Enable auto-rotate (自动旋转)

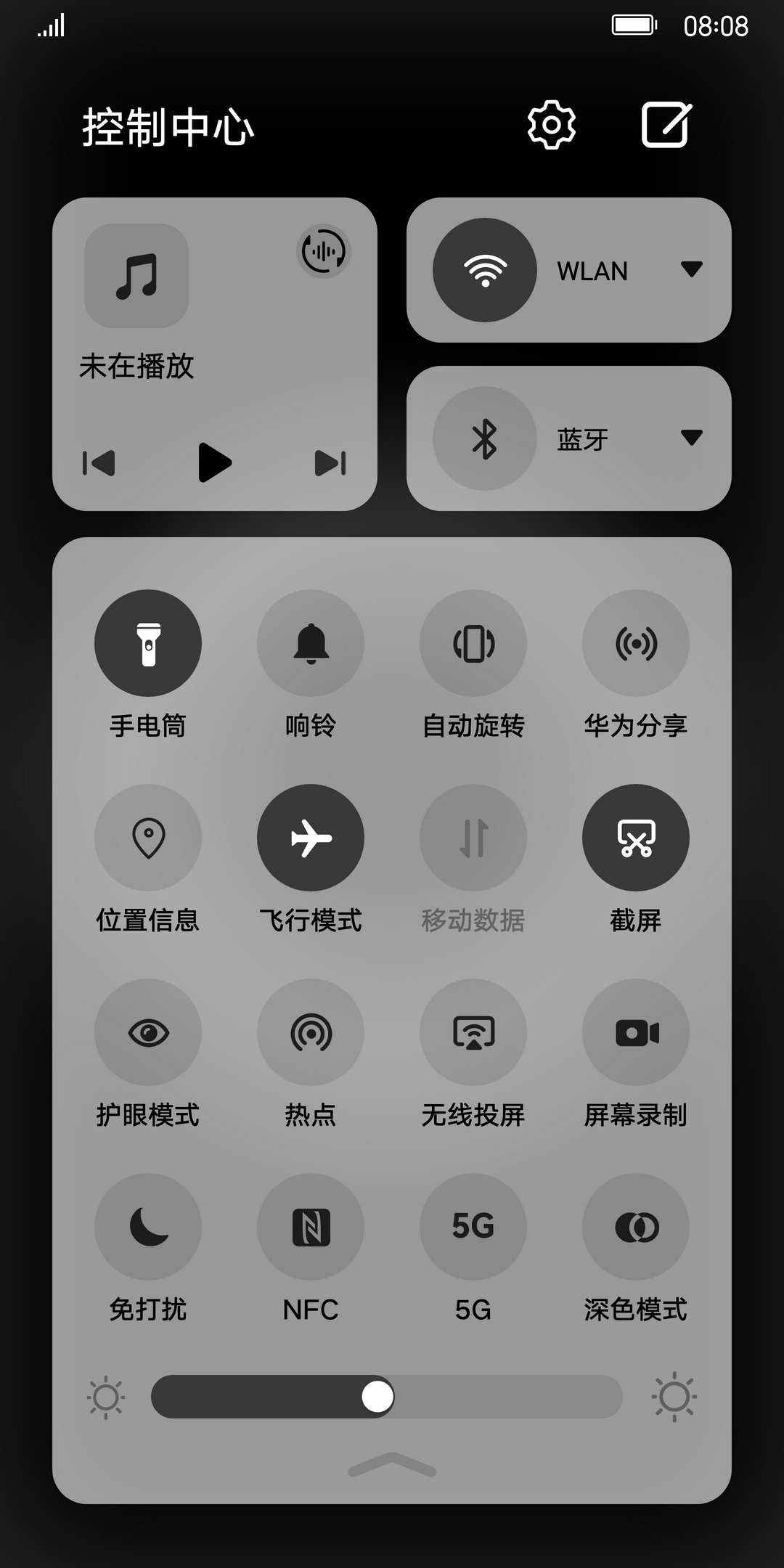pos(473,643)
